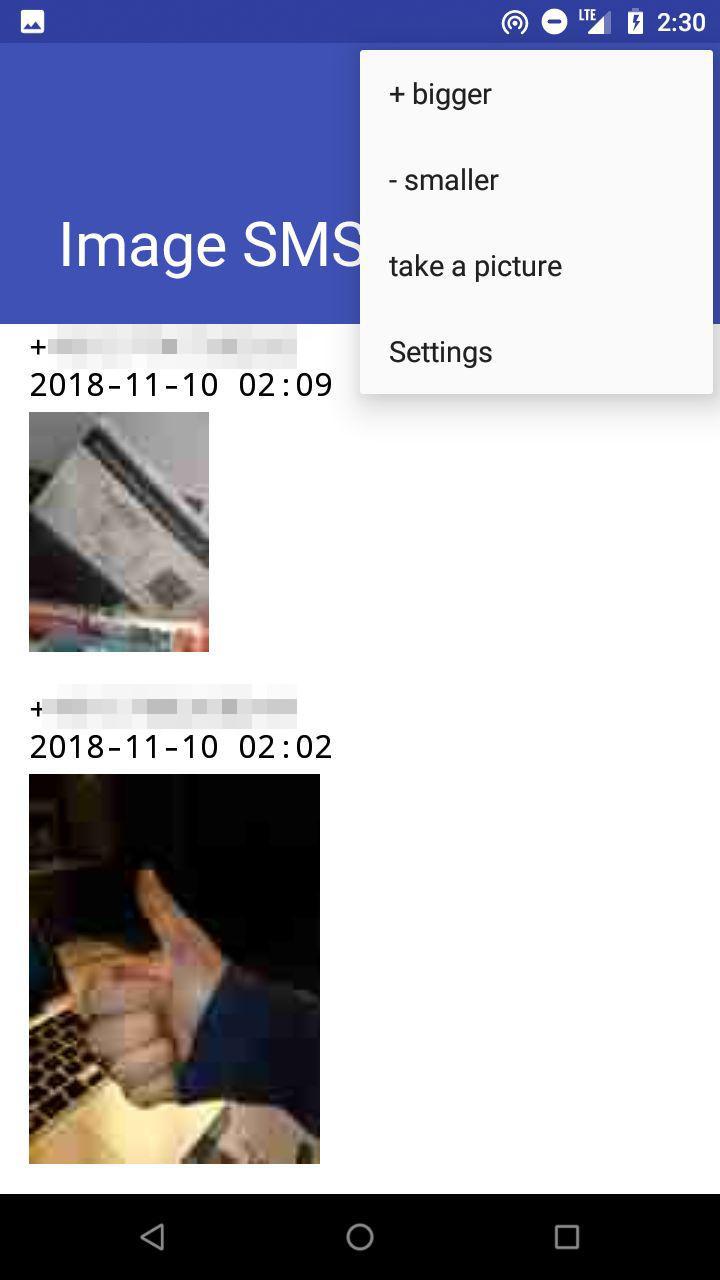Open the image received at 02:09
Viewport: 720px width, 1280px height.
(x=119, y=532)
